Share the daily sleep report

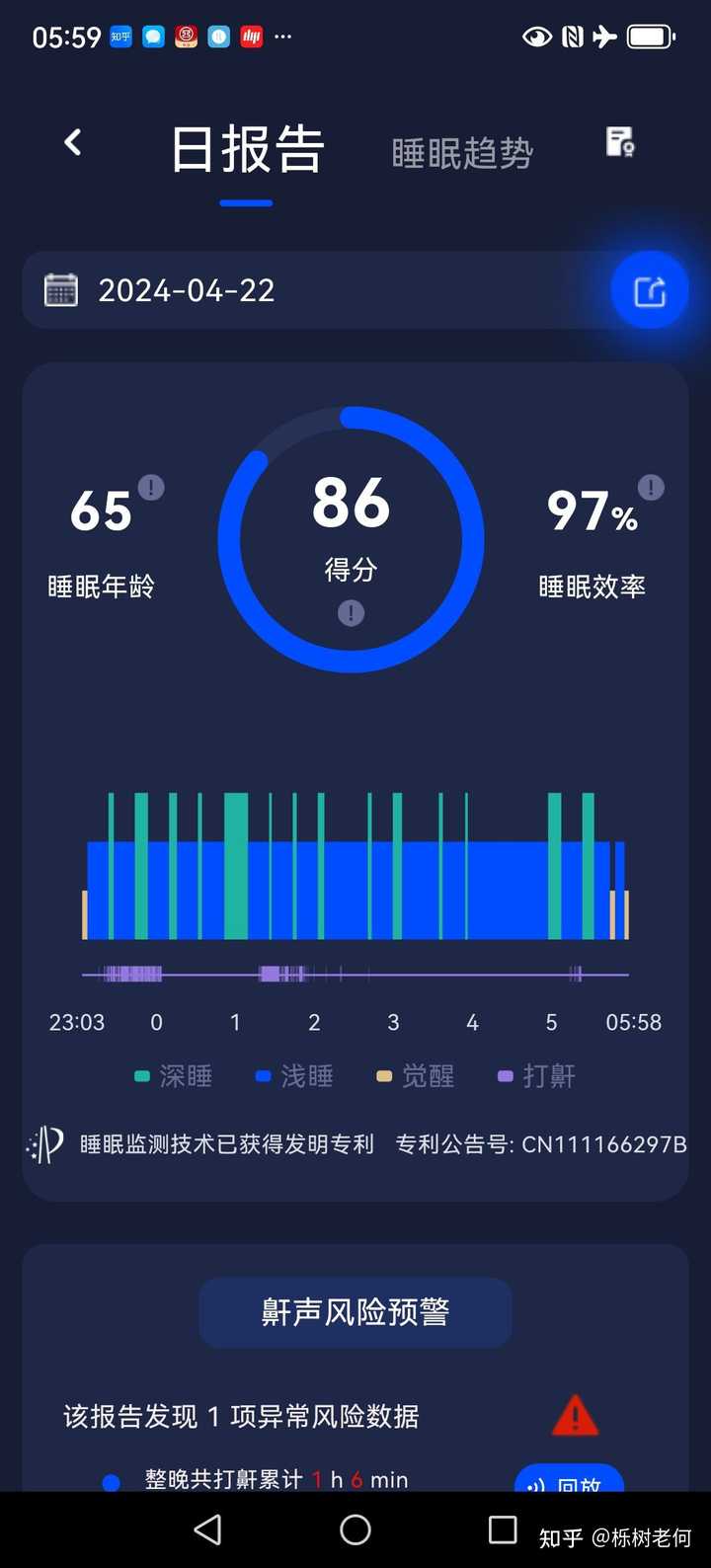pyautogui.click(x=649, y=291)
